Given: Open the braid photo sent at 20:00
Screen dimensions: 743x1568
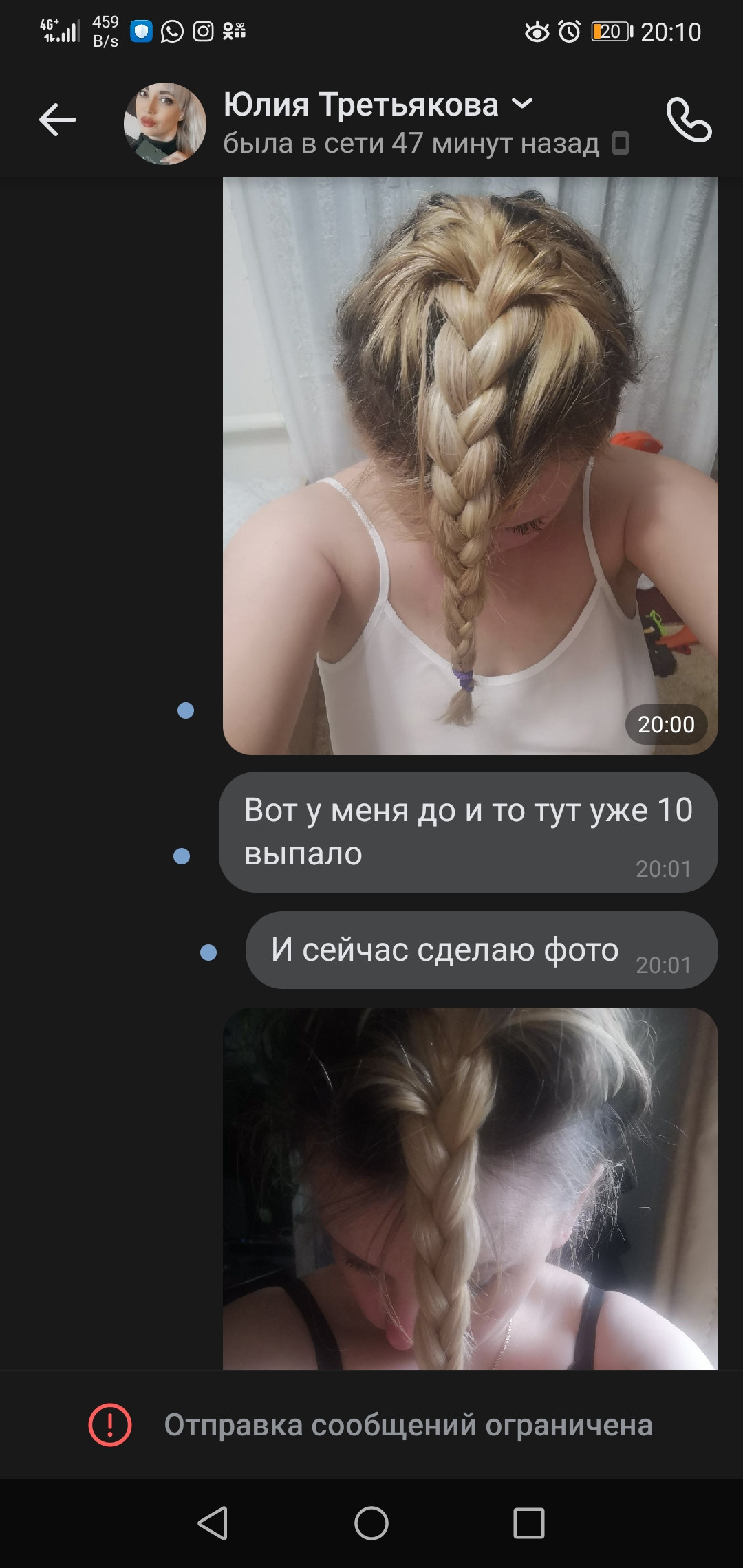Looking at the screenshot, I should click(x=471, y=466).
